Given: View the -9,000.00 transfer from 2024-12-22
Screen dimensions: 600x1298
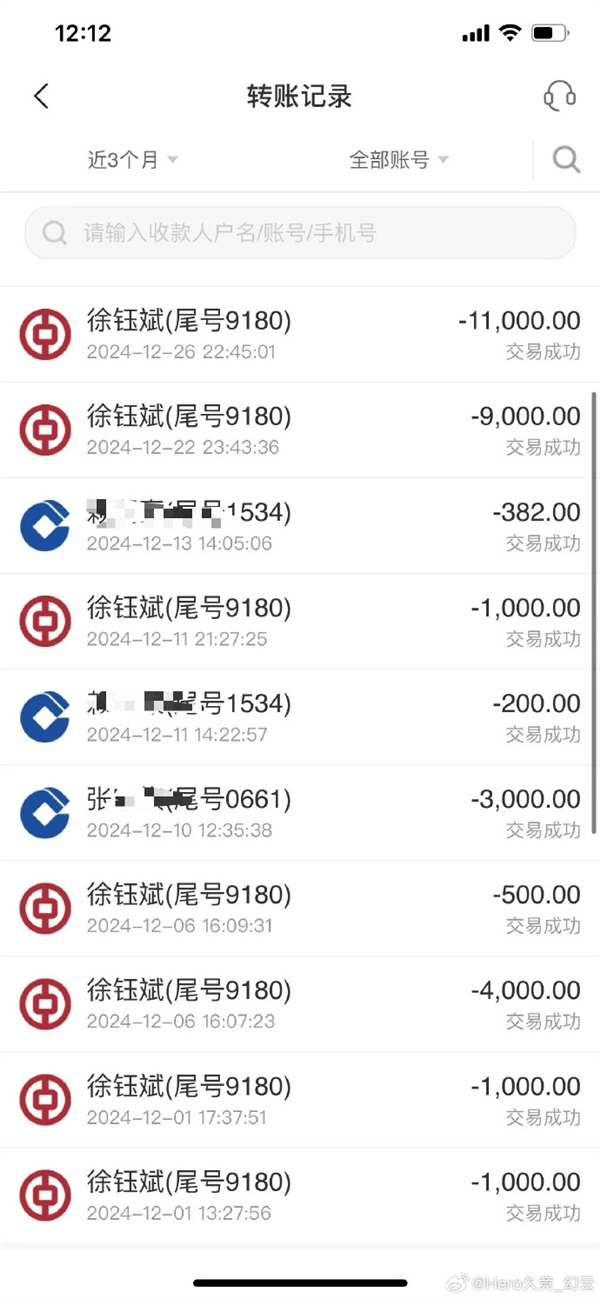Looking at the screenshot, I should (x=300, y=430).
